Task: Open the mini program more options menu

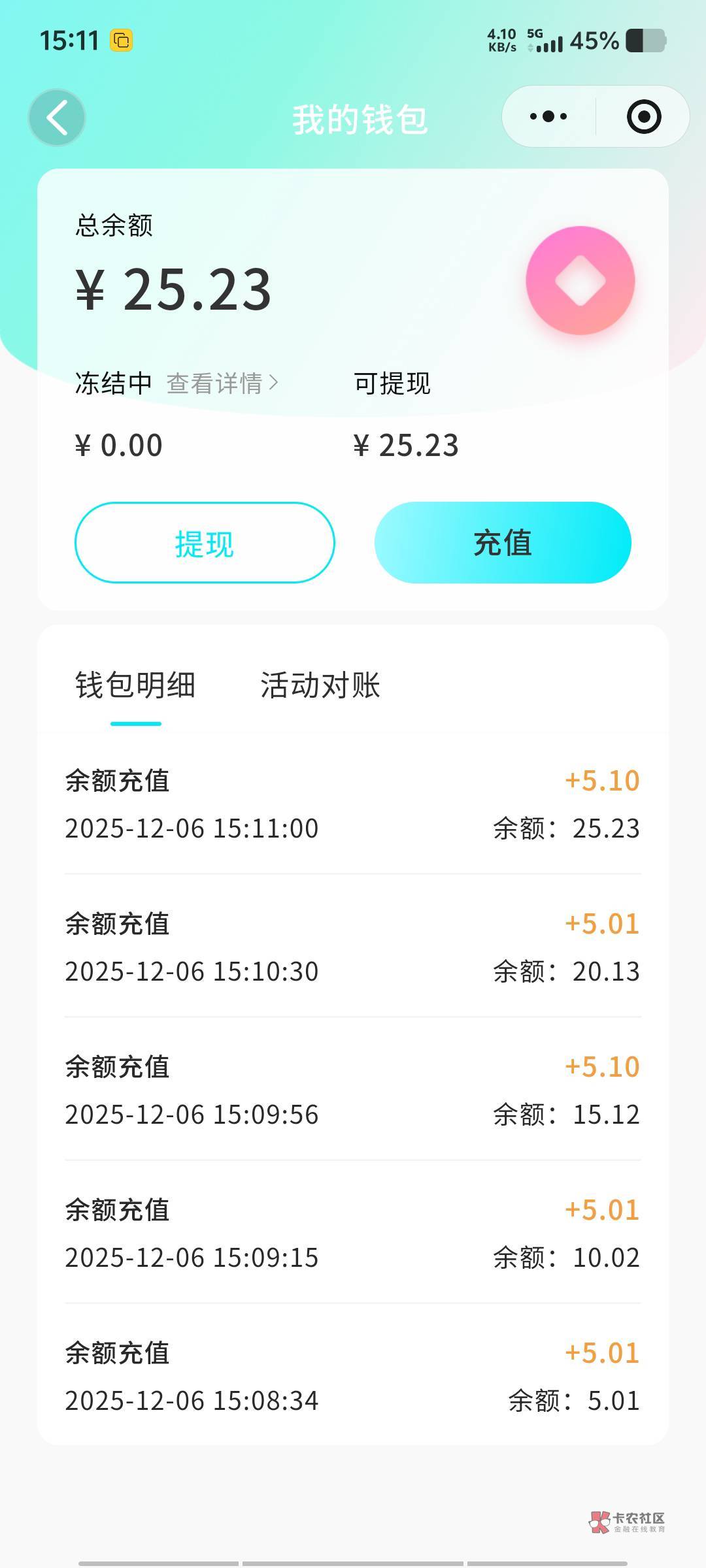Action: [x=548, y=117]
